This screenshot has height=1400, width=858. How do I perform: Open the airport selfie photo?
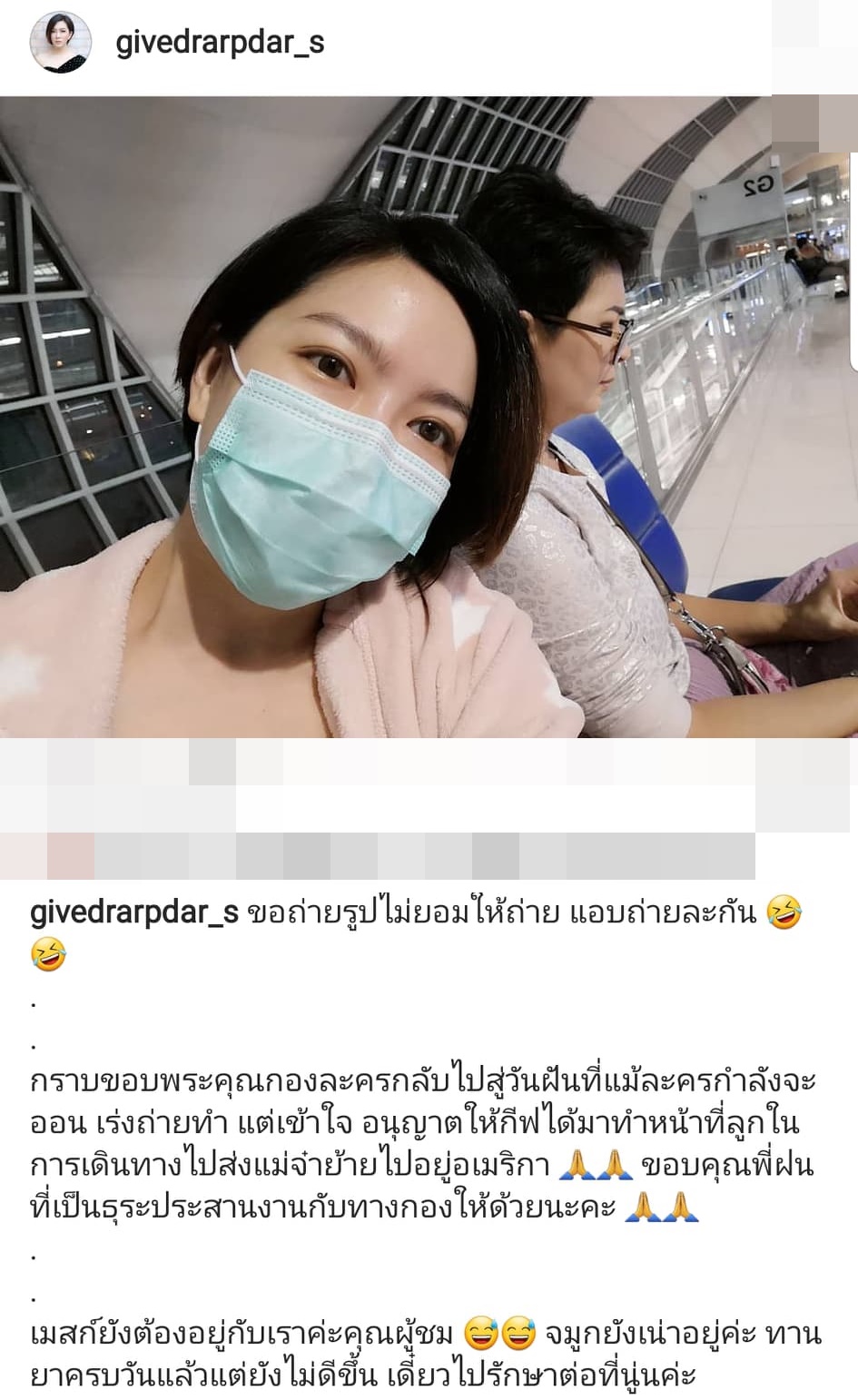click(429, 418)
